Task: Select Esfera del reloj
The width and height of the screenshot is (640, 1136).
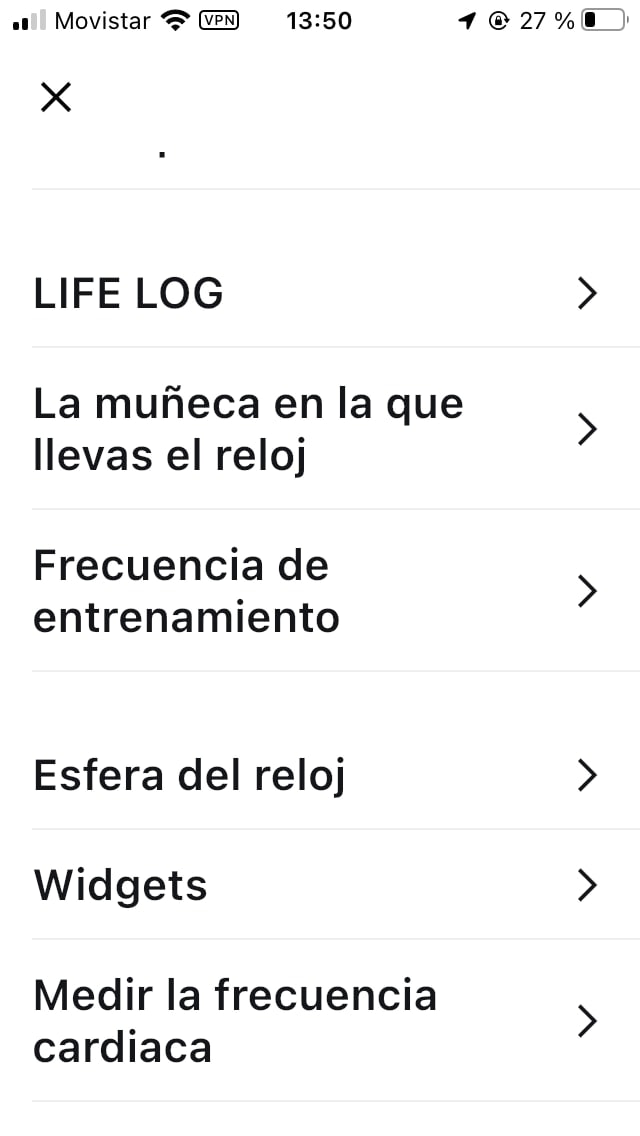Action: [320, 776]
